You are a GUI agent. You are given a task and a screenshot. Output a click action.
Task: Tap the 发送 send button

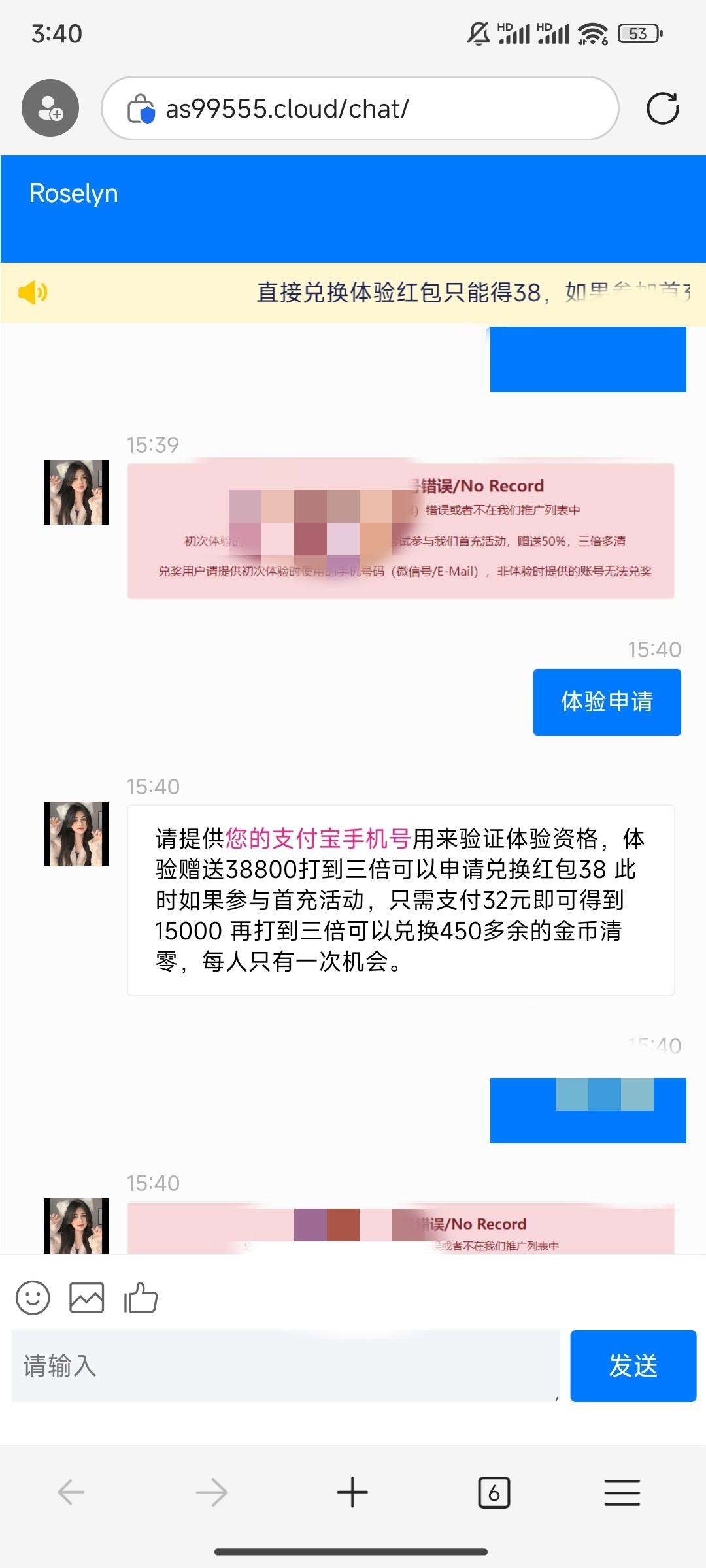click(x=633, y=1365)
